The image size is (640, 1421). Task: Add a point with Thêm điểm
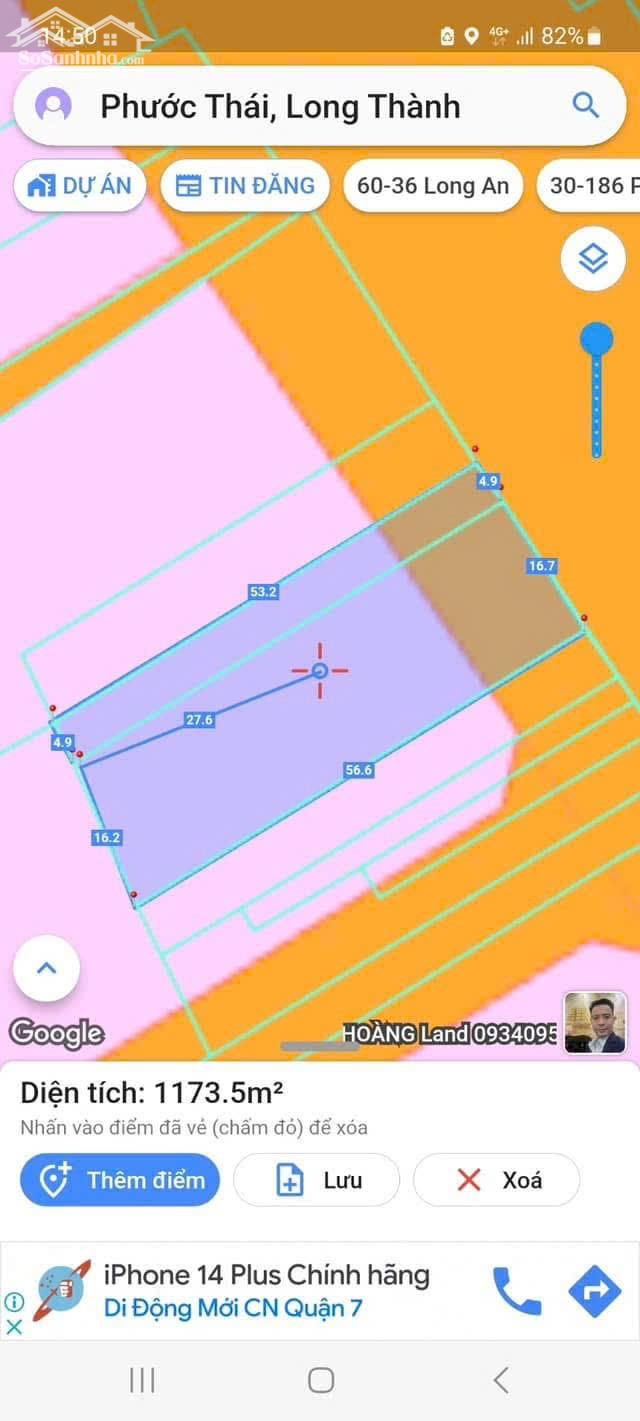120,1180
